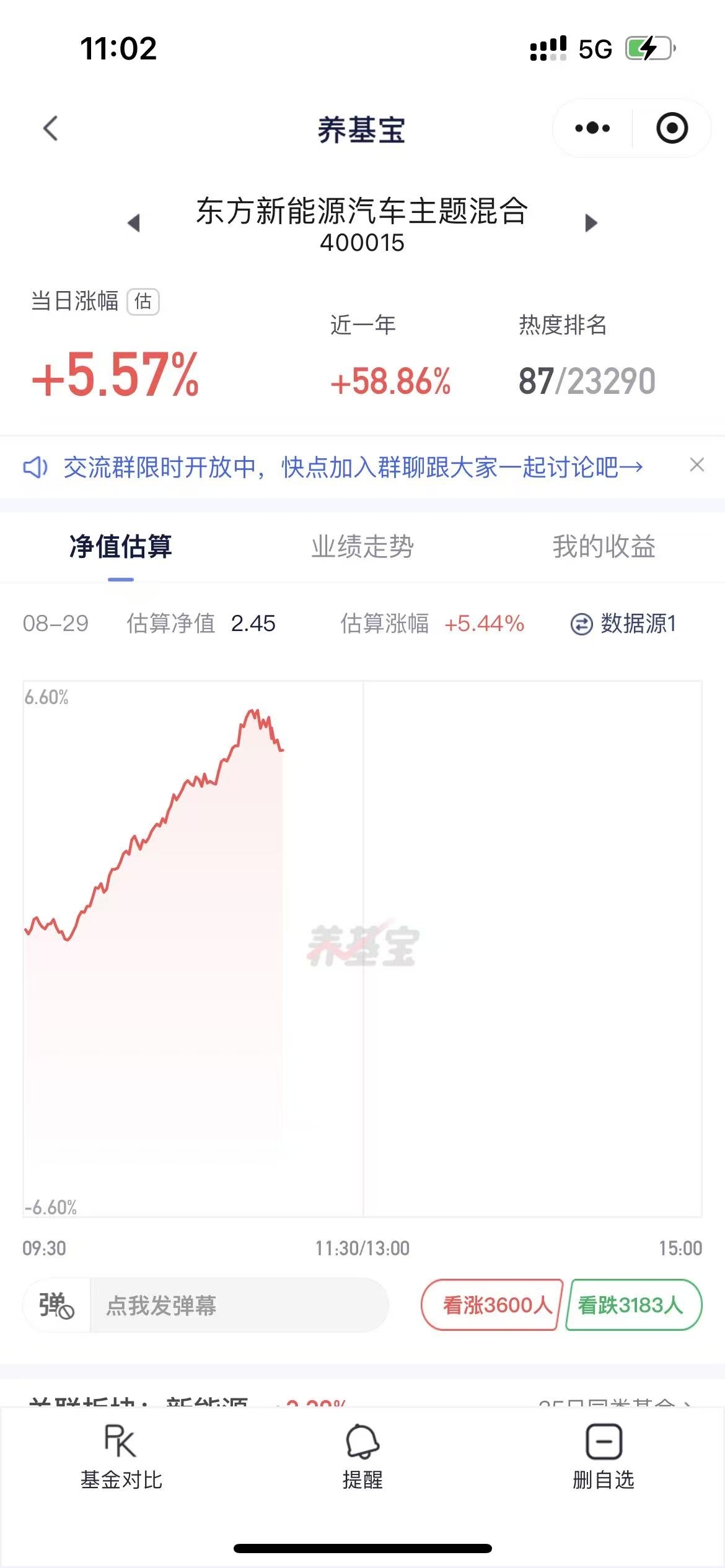This screenshot has width=725, height=1568.
Task: Switch to the 我的收益 tab
Action: pyautogui.click(x=604, y=546)
